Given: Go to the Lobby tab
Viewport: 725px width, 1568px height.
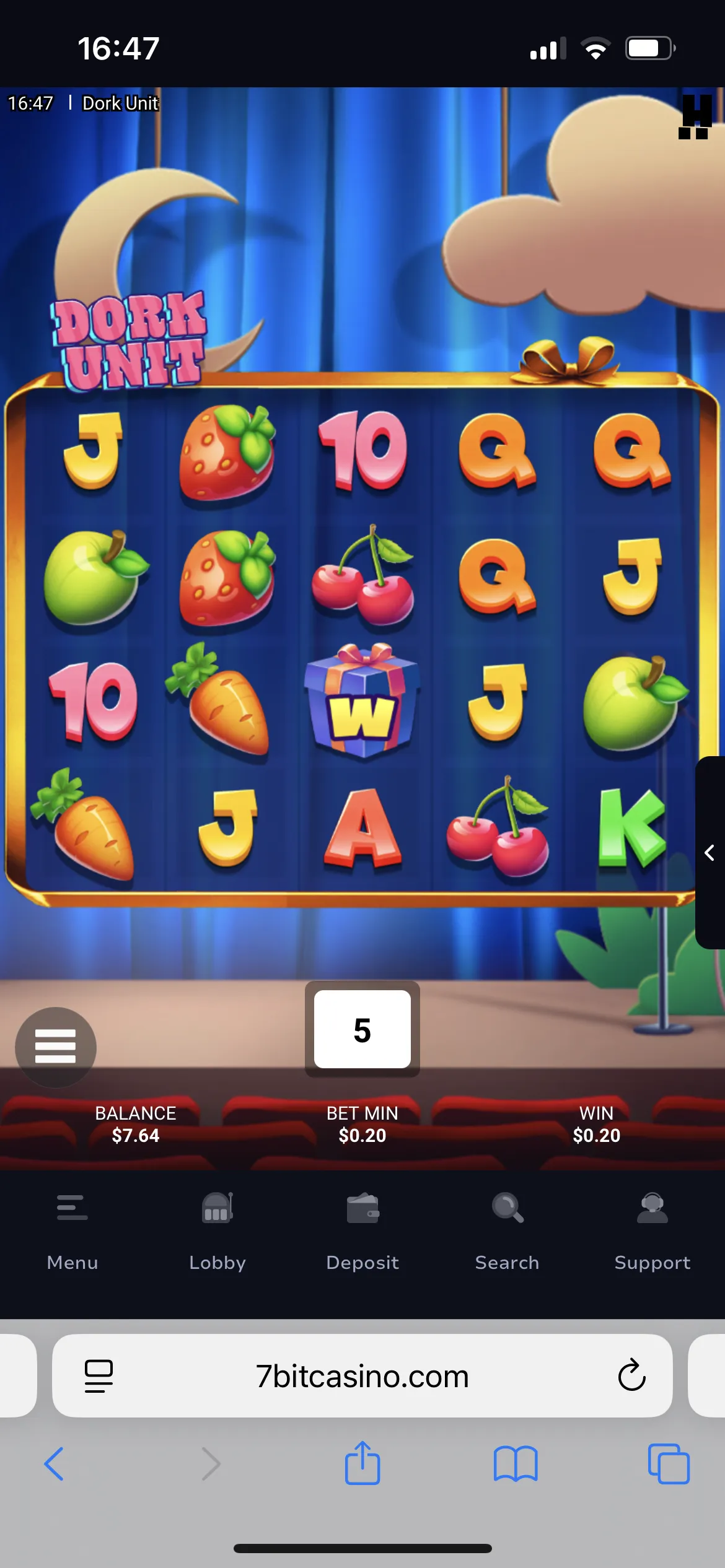Looking at the screenshot, I should tap(217, 1230).
